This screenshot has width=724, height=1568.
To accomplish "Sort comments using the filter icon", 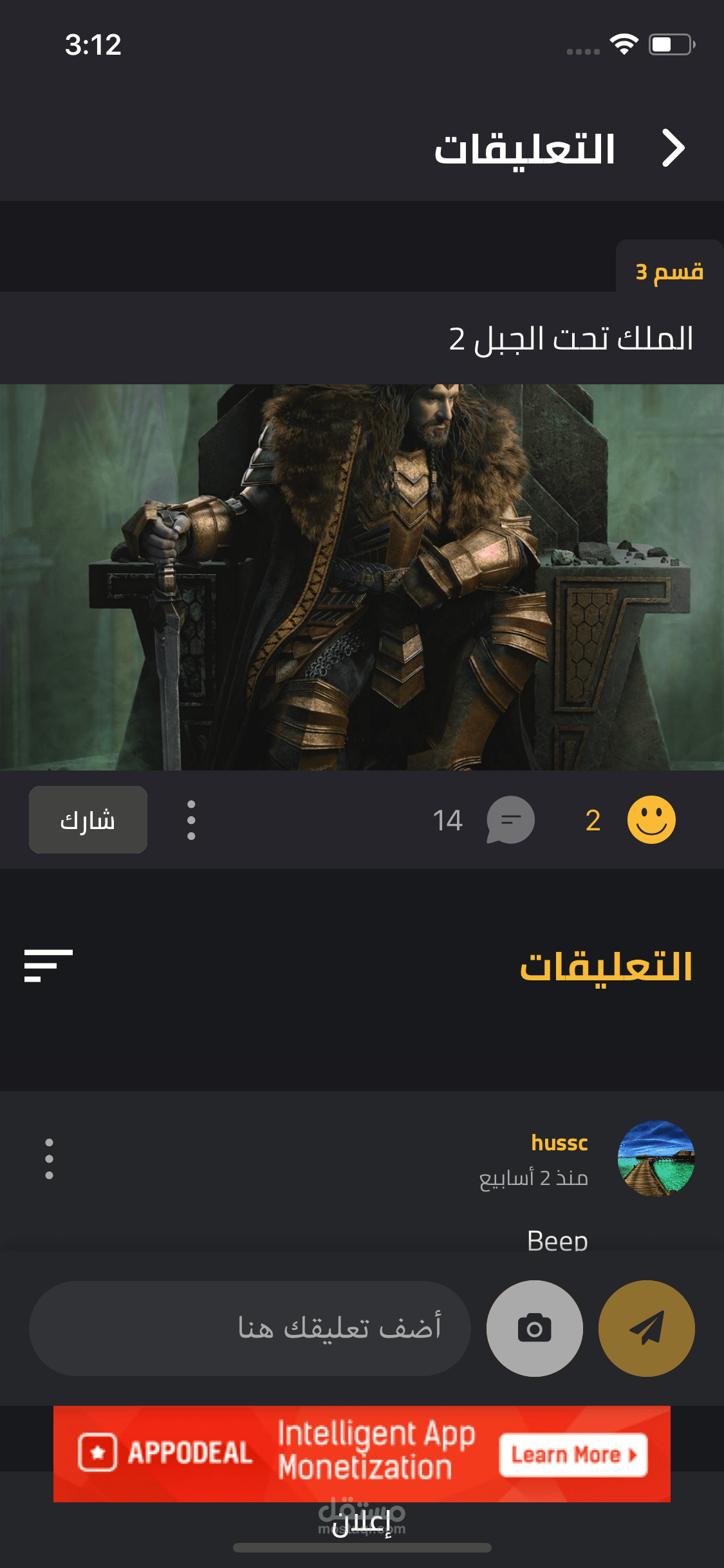I will click(48, 966).
